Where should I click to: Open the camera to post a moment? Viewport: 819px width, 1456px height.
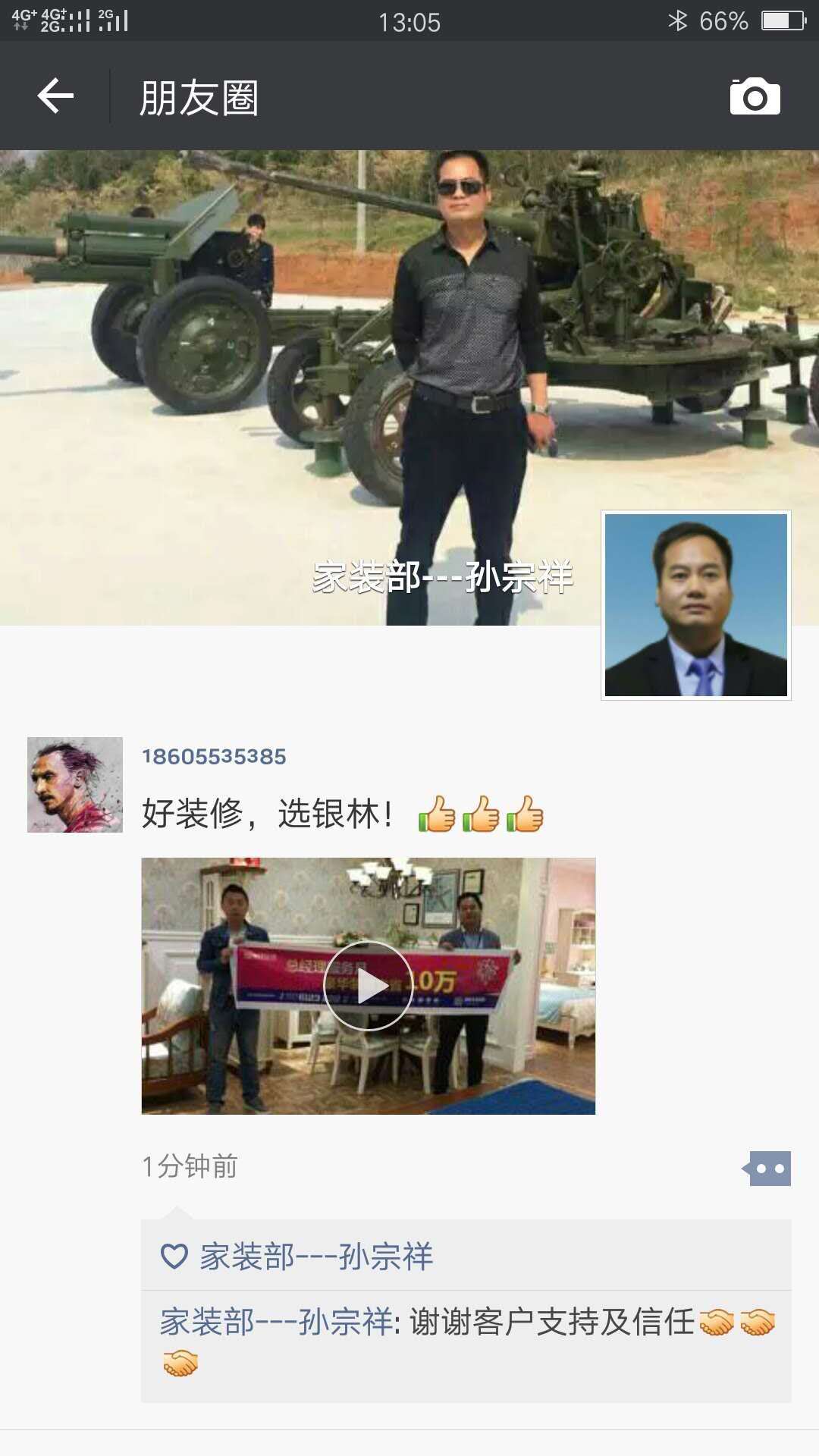point(755,96)
